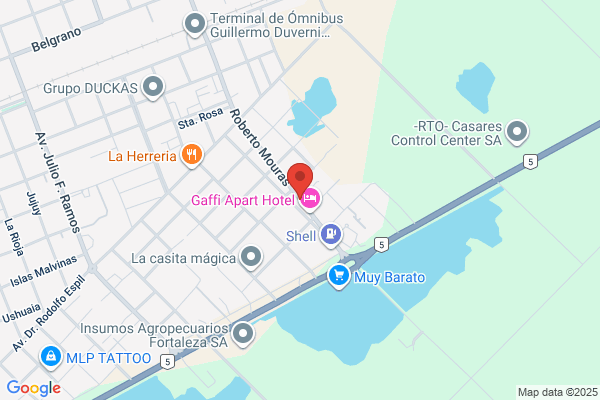Tap the MLP TATTOO shop marker
This screenshot has height=400, width=600.
51,358
